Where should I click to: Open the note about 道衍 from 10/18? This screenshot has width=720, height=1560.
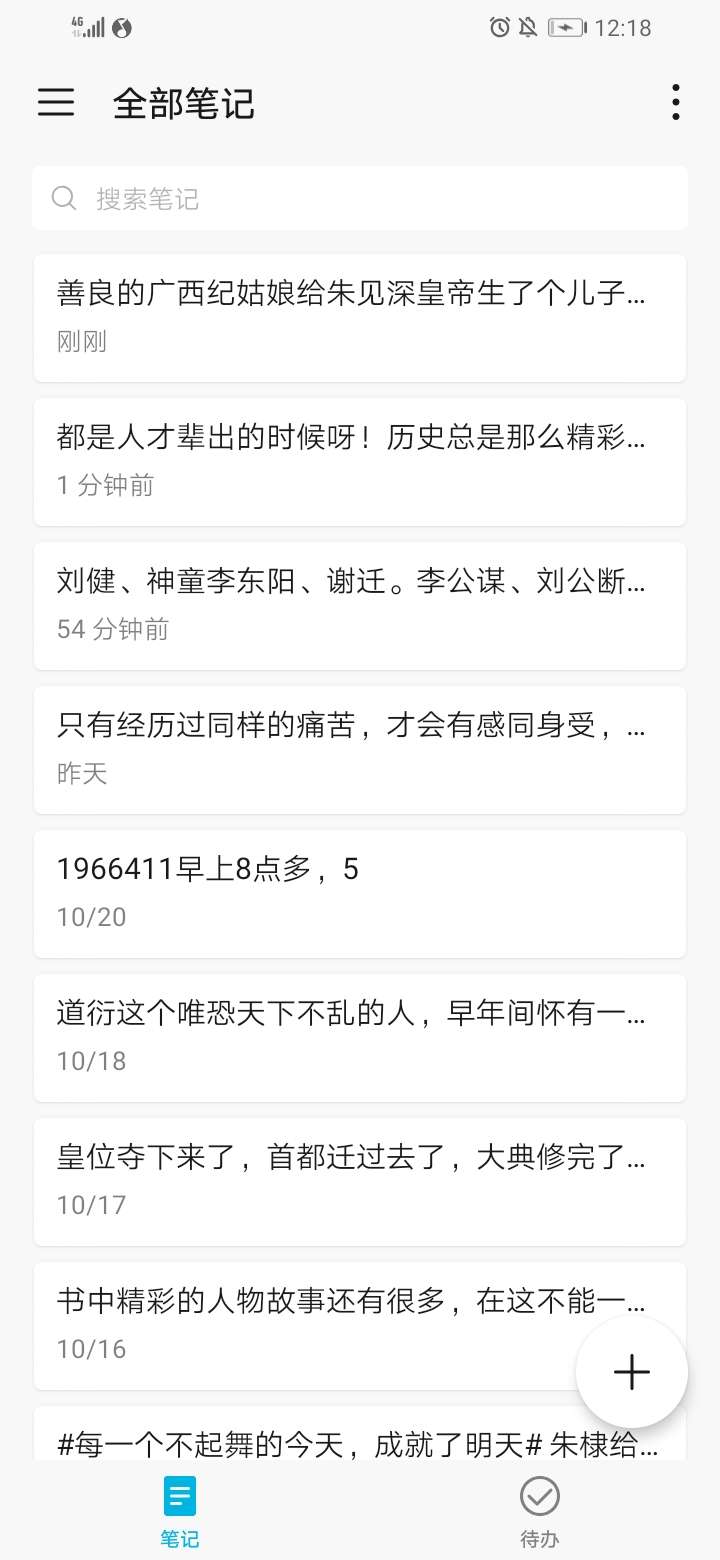[360, 1037]
